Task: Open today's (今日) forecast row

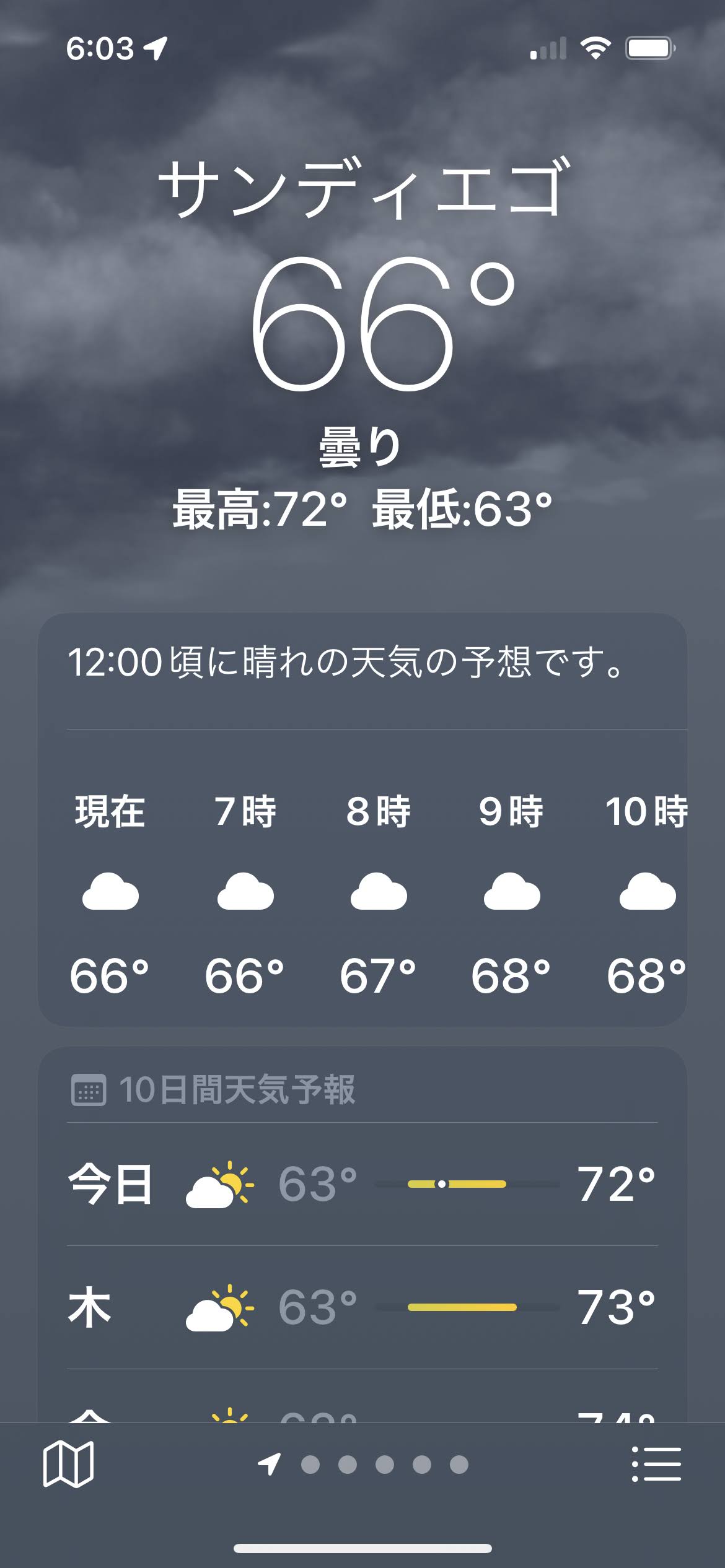Action: [362, 1184]
